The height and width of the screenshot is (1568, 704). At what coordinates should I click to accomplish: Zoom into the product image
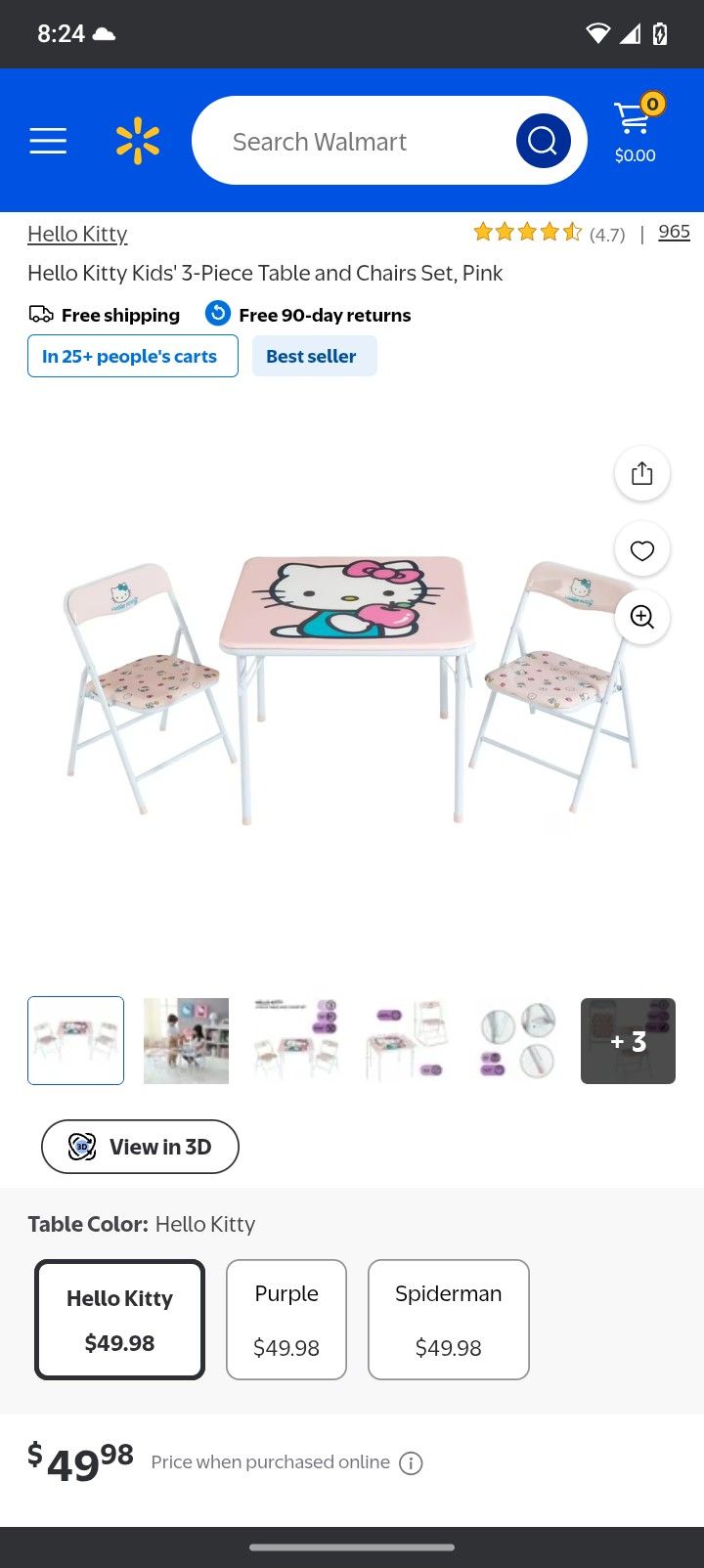[x=641, y=617]
